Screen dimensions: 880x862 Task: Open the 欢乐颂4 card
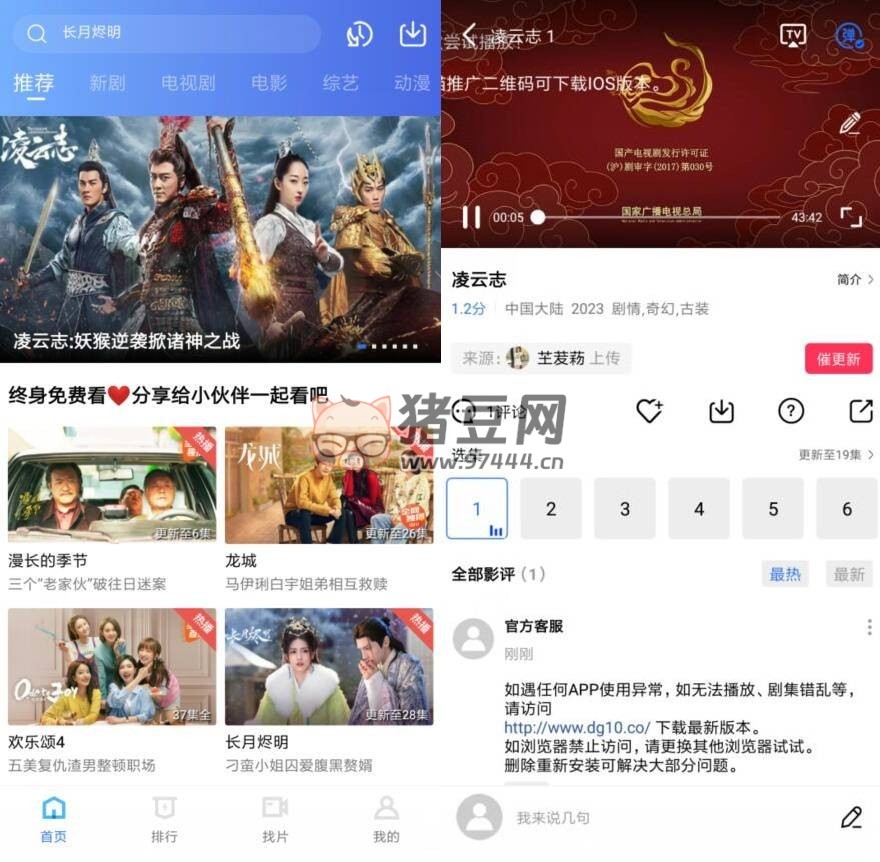(112, 666)
